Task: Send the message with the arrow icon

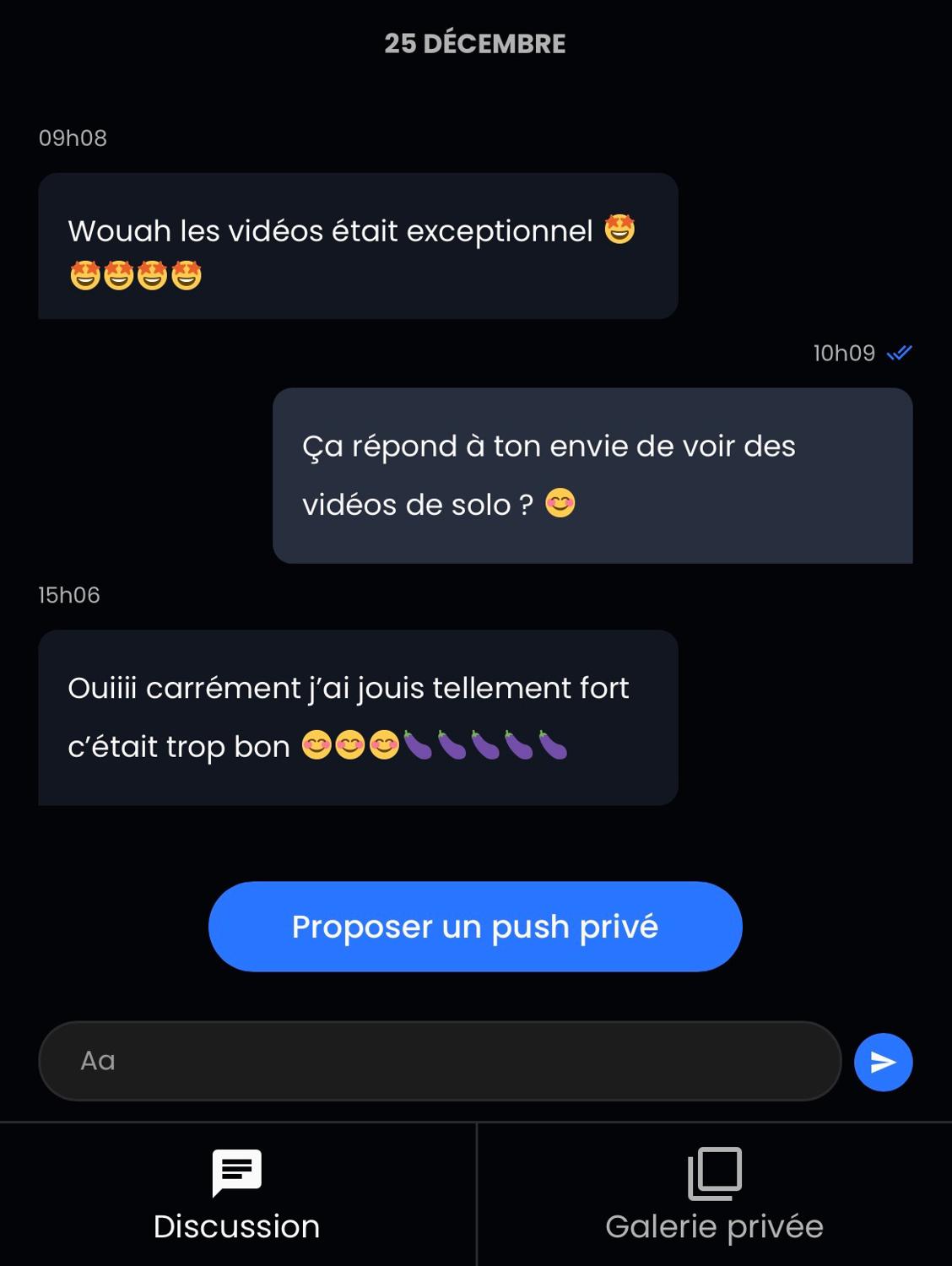Action: pos(883,1062)
